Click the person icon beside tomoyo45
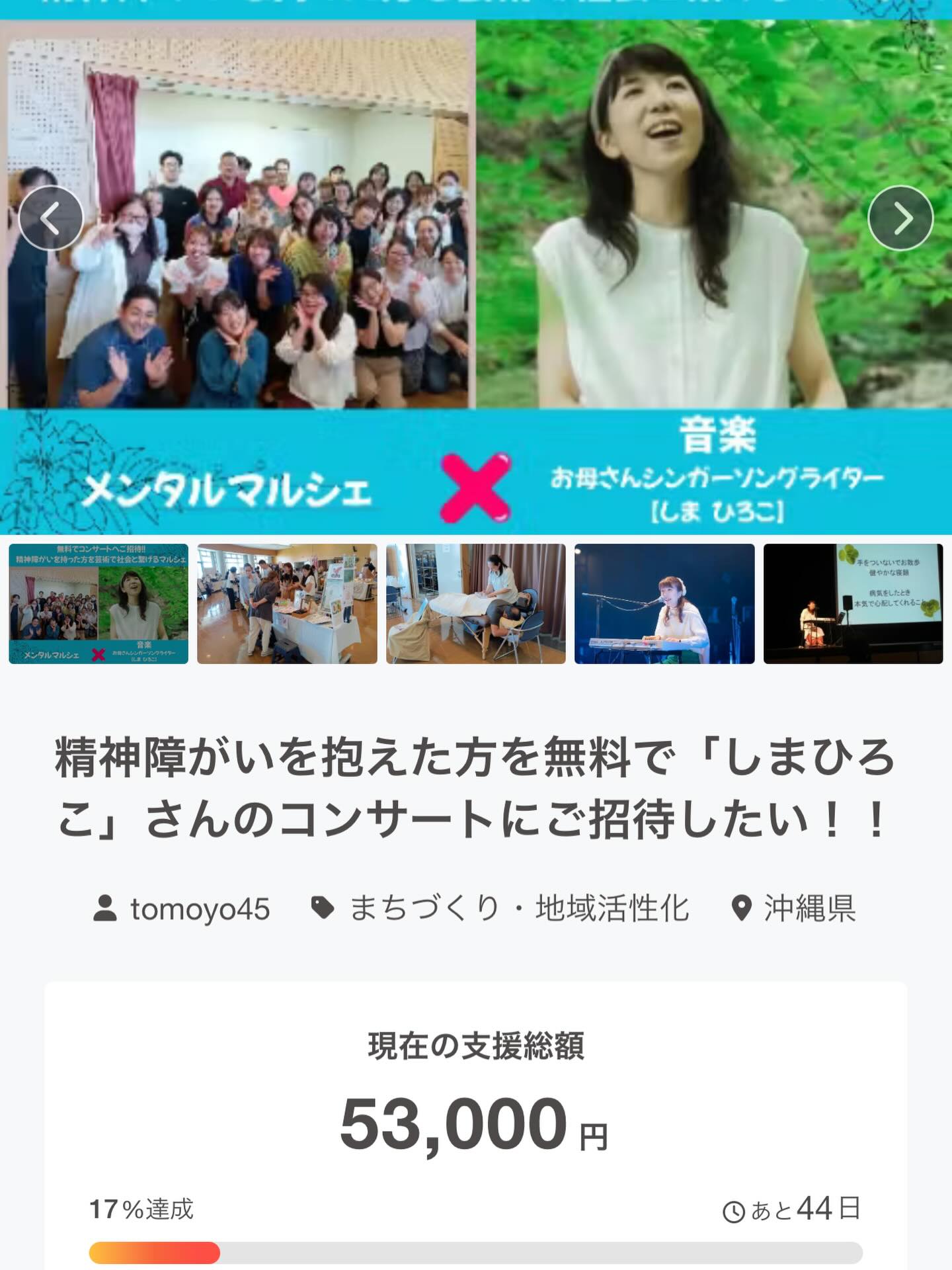 [x=104, y=909]
